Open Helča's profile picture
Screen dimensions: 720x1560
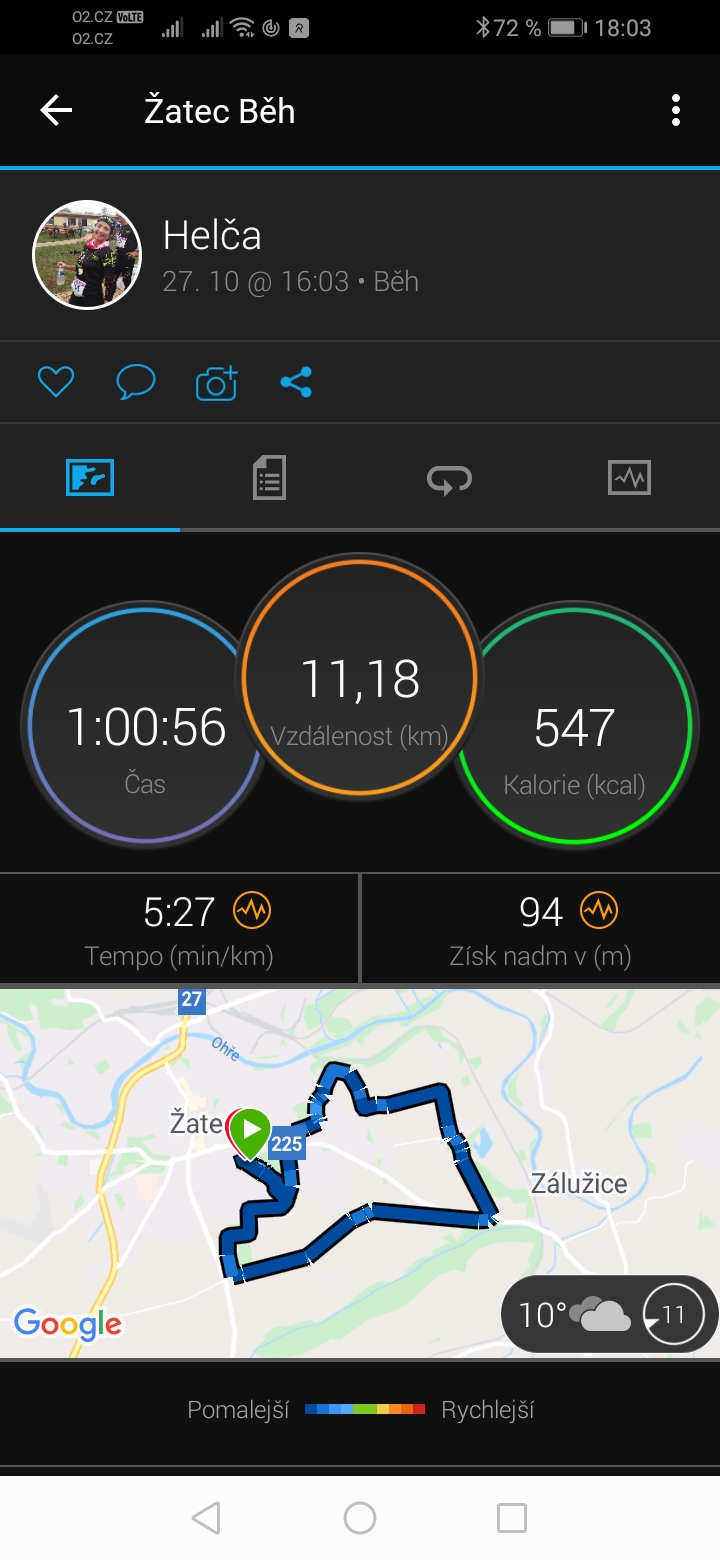87,255
